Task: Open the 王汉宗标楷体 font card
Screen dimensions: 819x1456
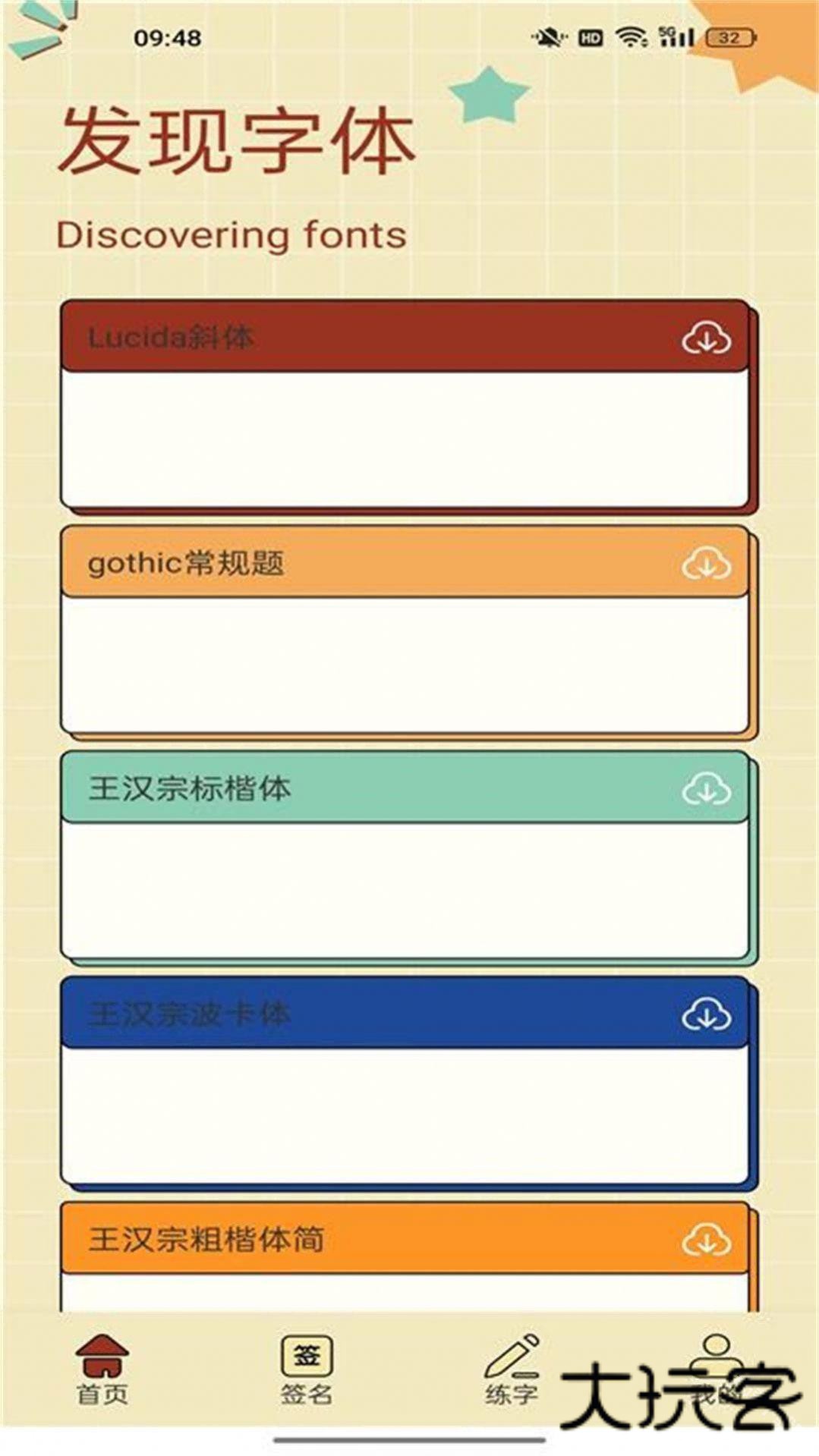Action: click(x=405, y=888)
